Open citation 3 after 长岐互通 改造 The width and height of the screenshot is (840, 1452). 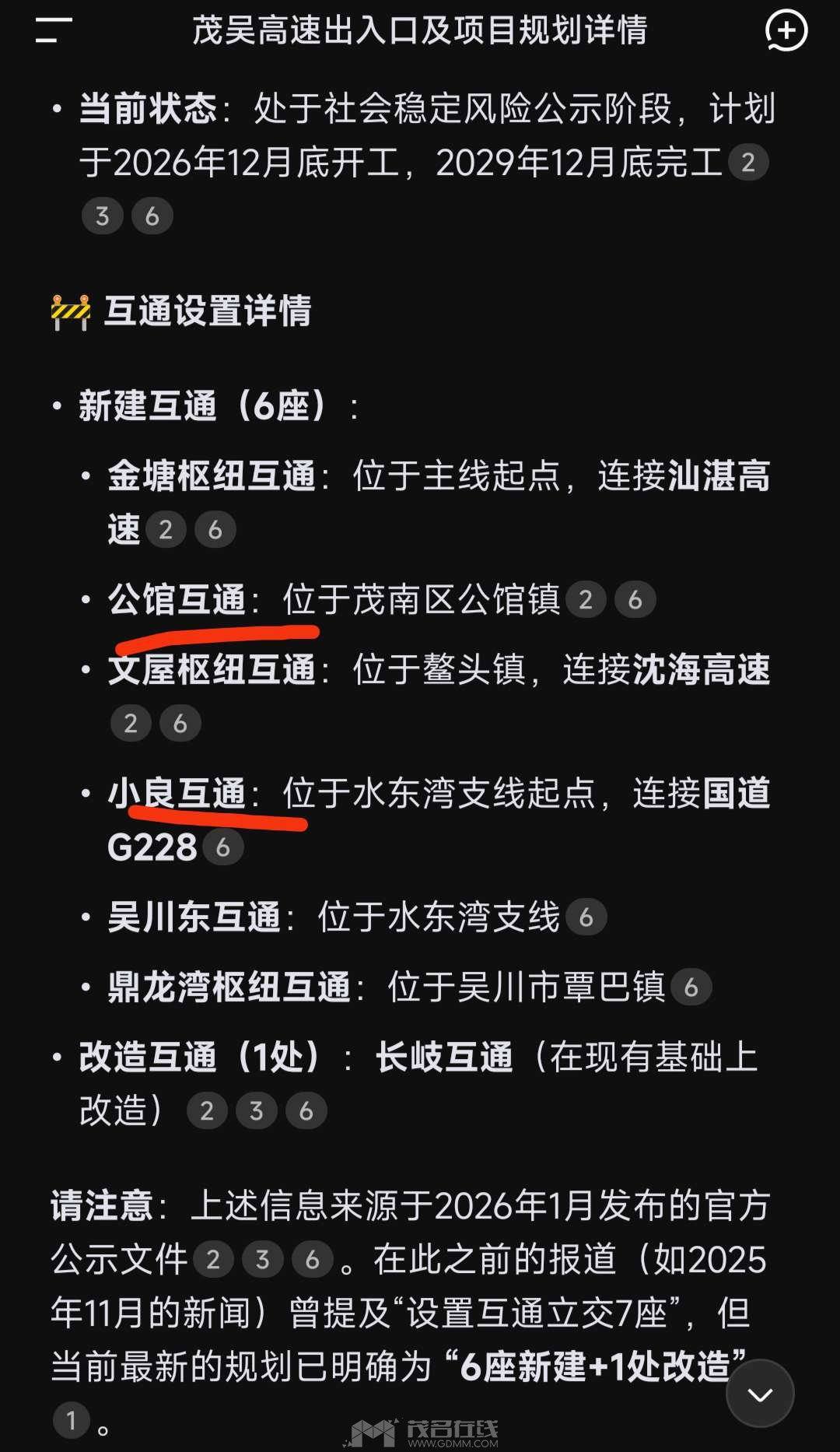(x=257, y=1111)
